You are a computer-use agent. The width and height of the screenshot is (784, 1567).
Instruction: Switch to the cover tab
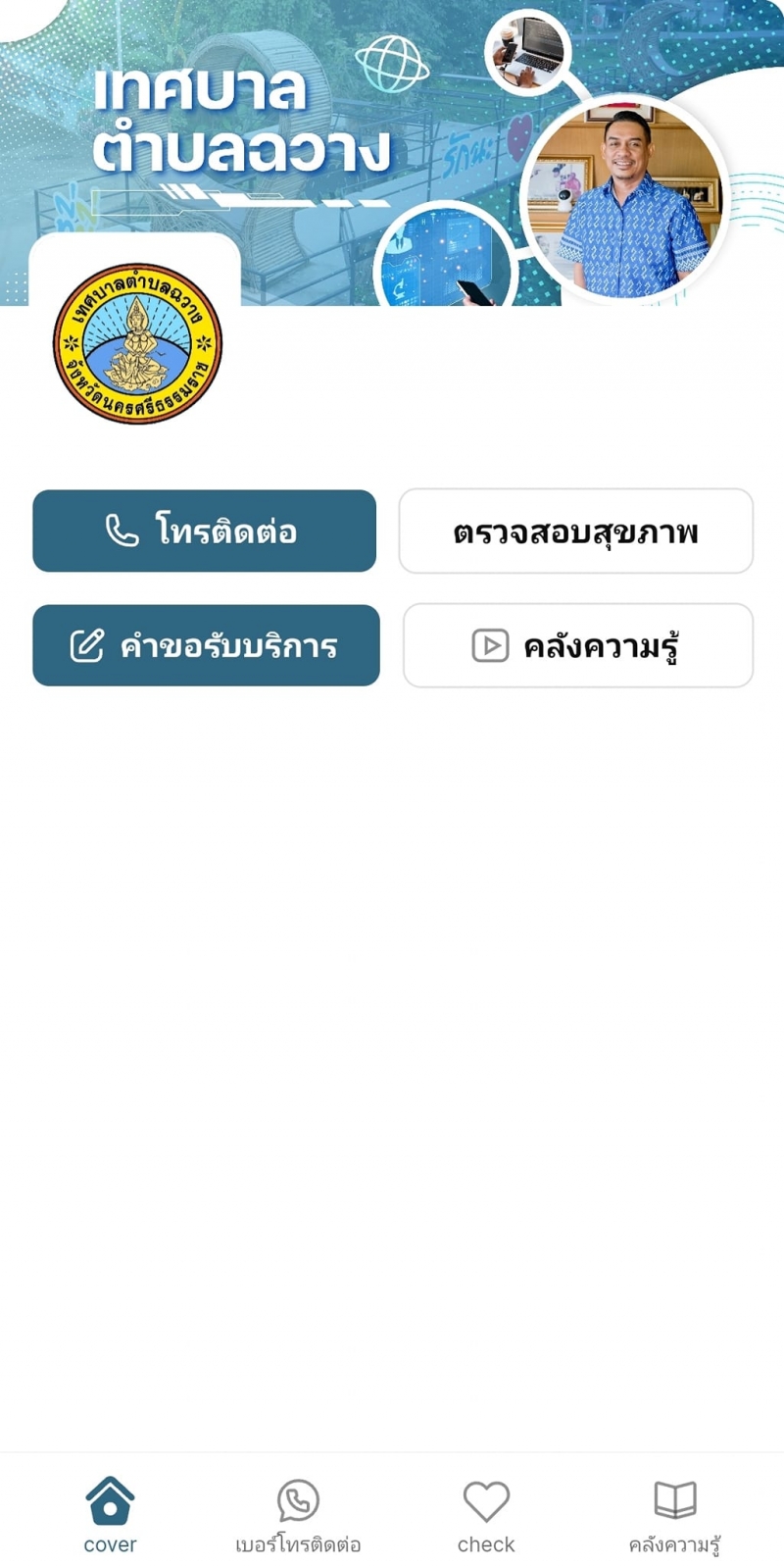[110, 1515]
